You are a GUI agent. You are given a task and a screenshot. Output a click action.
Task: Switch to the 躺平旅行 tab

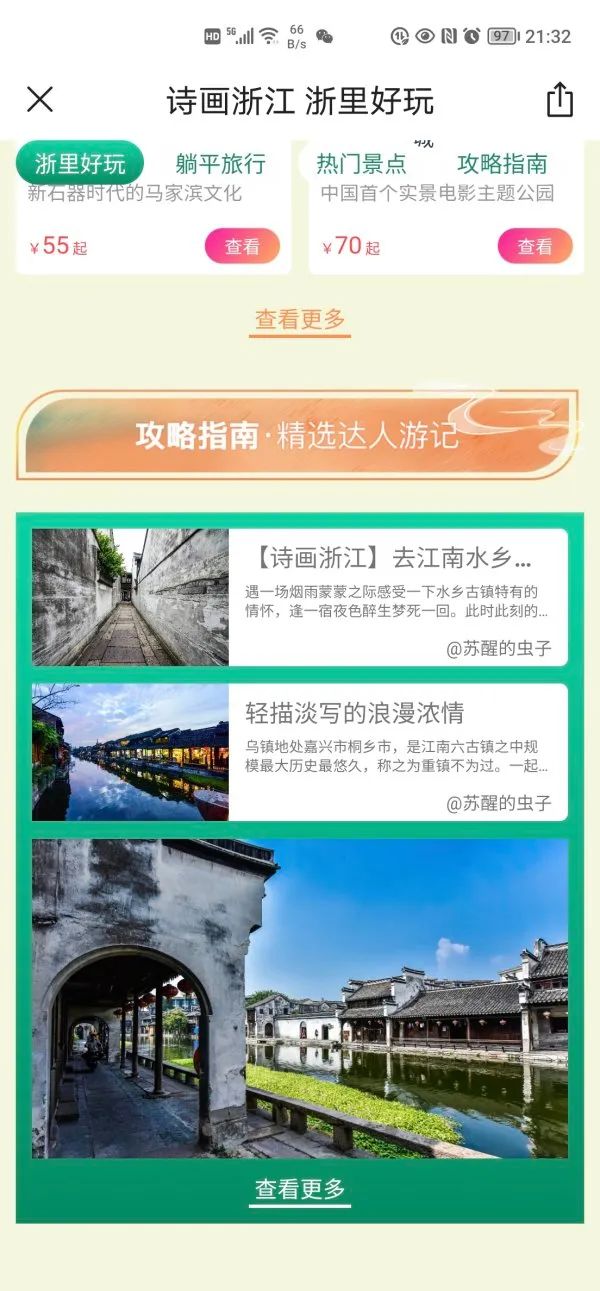pyautogui.click(x=220, y=163)
